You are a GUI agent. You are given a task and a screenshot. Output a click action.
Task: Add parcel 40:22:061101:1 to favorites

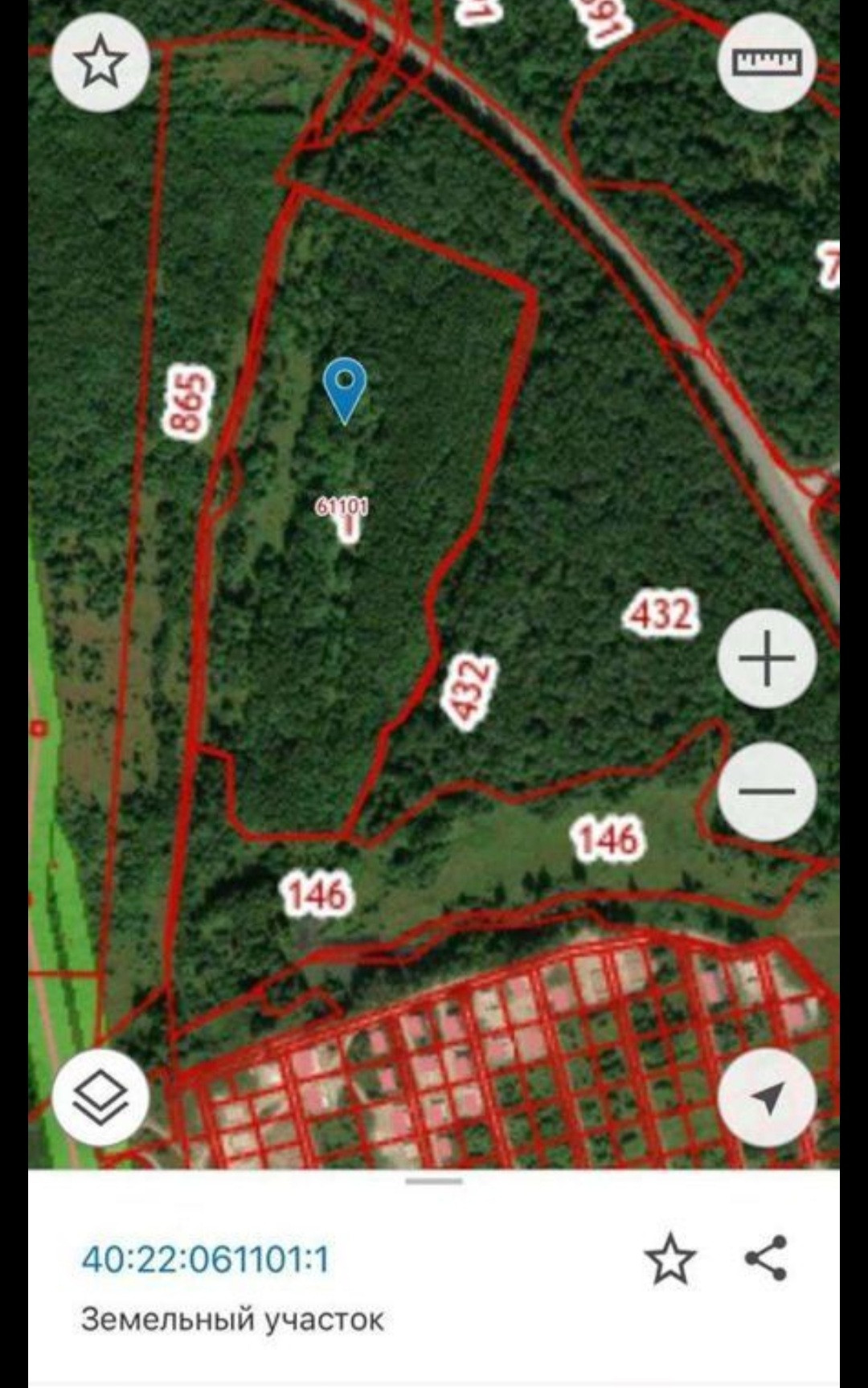[x=669, y=1259]
